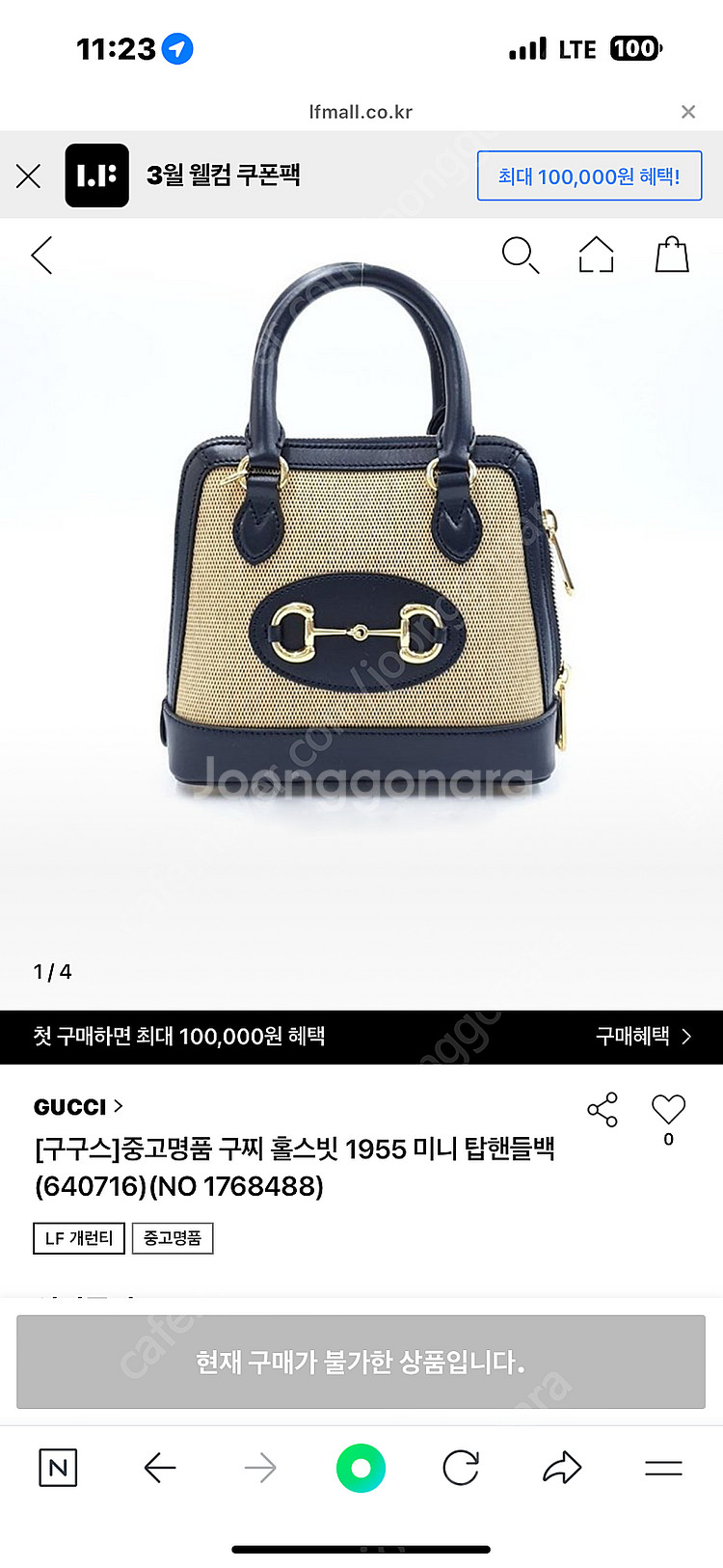The height and width of the screenshot is (1568, 723).
Task: Open the Naver N button
Action: click(58, 1468)
